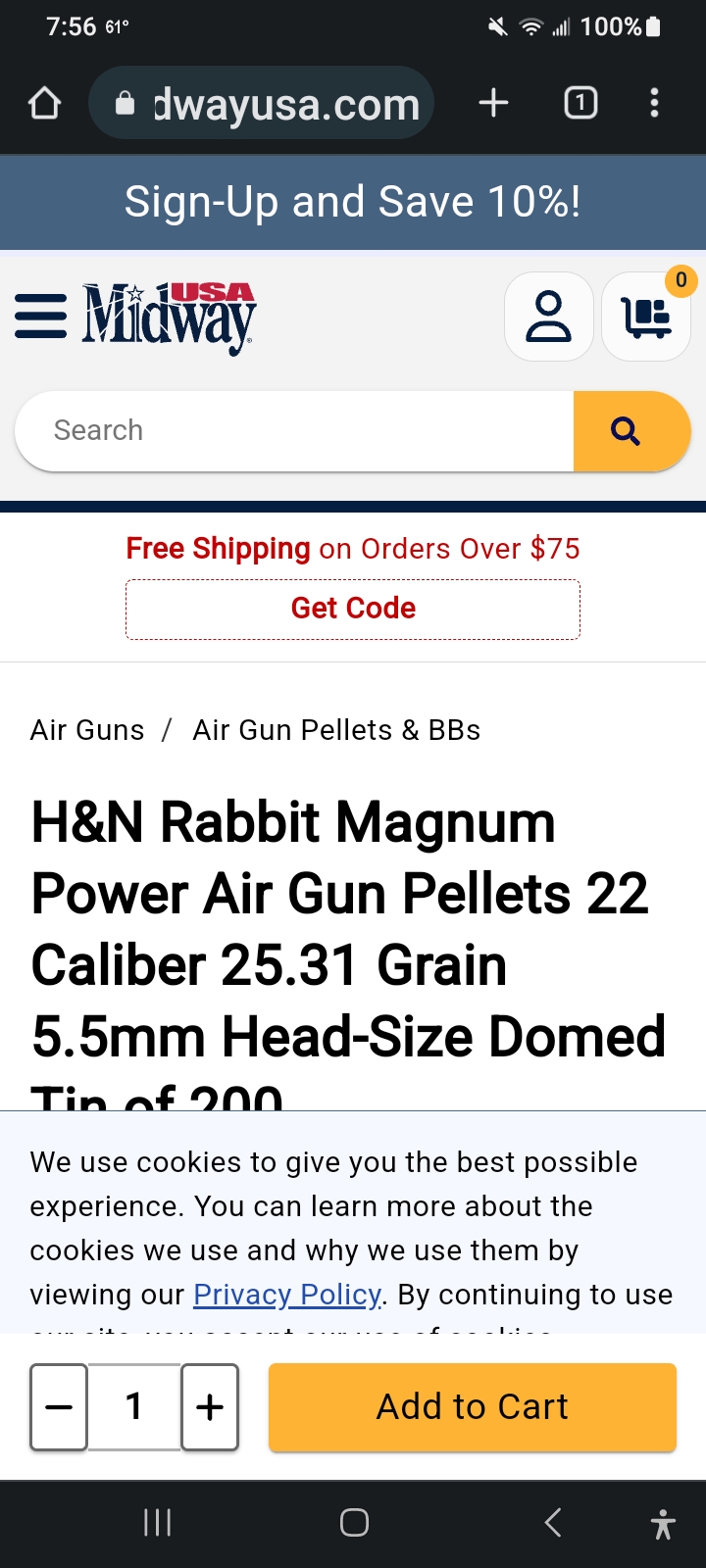Viewport: 706px width, 1568px height.
Task: Increase the quantity by one
Action: [x=210, y=1407]
